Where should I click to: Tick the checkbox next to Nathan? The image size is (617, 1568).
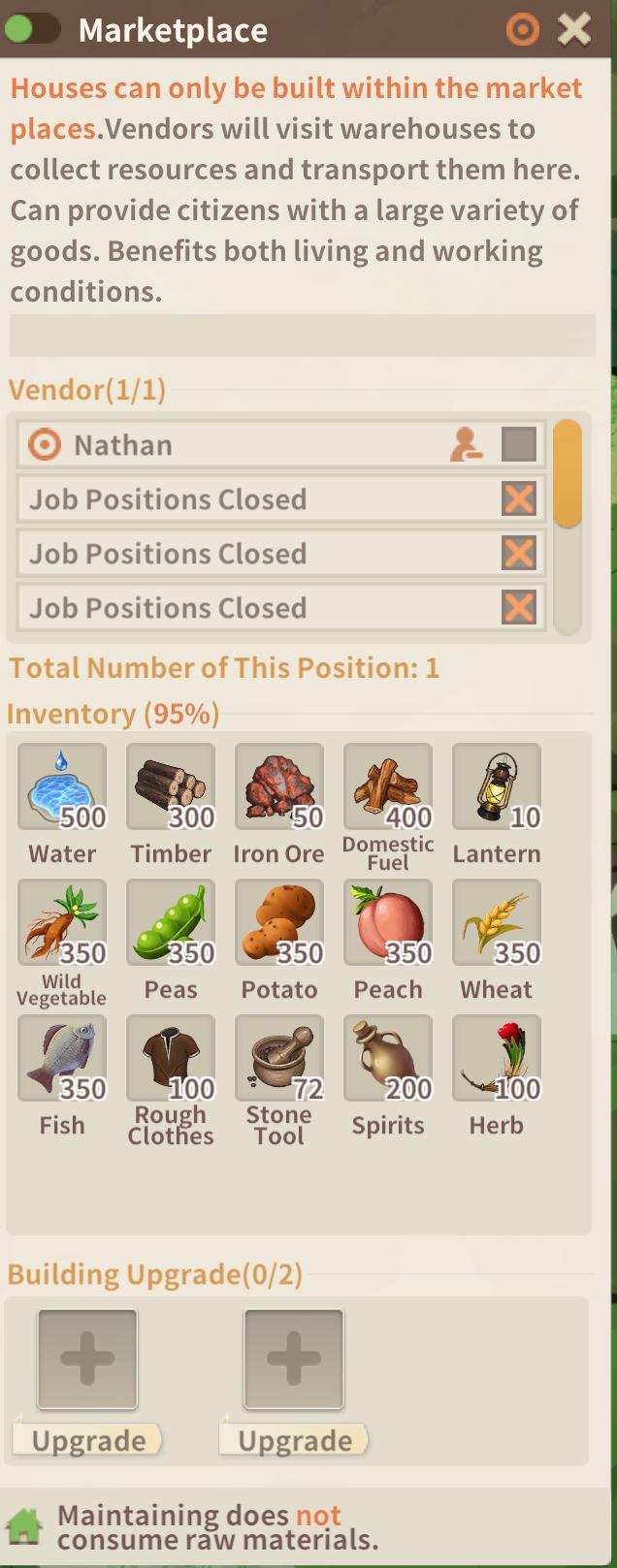coord(519,445)
